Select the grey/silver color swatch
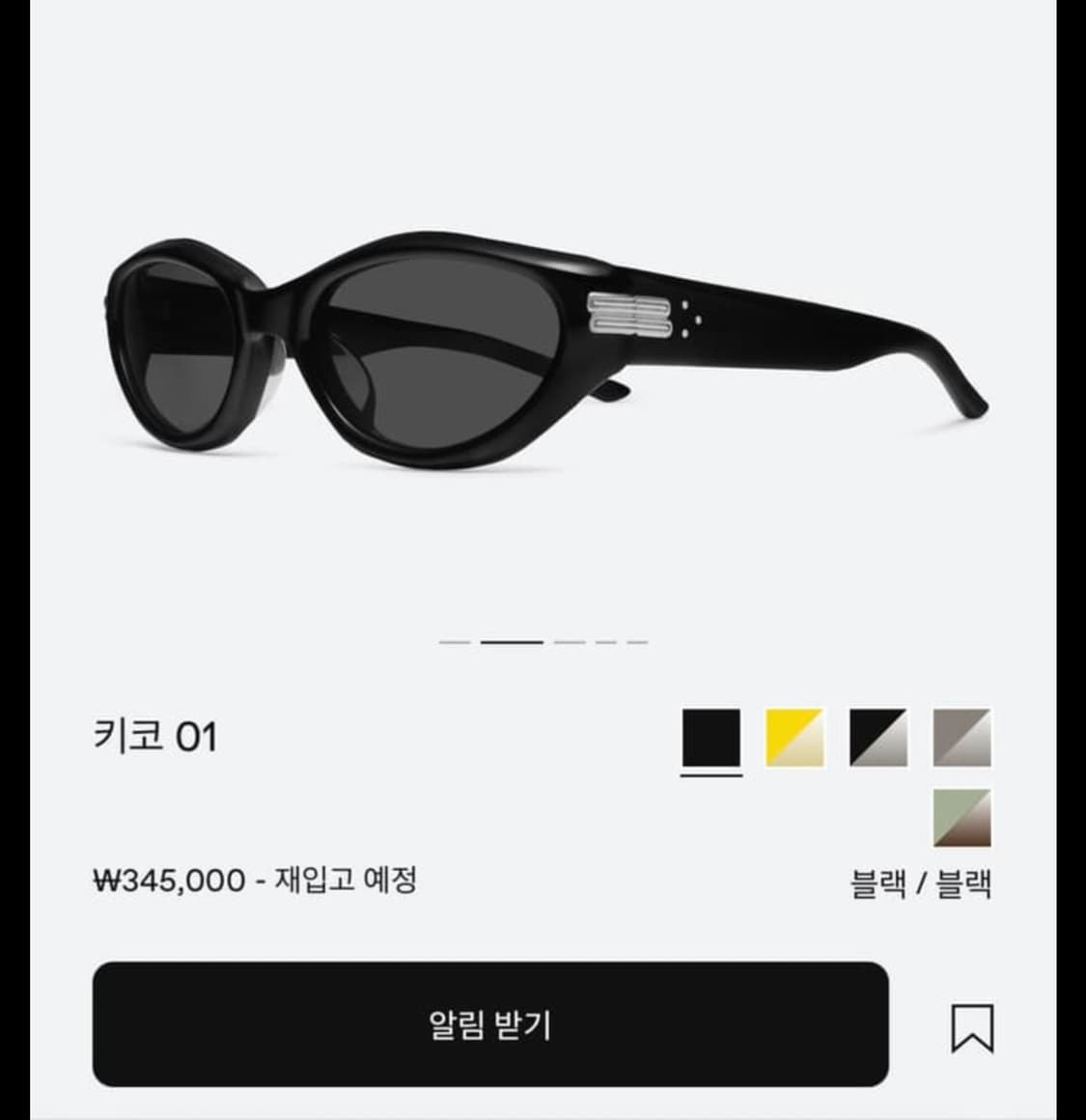 click(963, 739)
